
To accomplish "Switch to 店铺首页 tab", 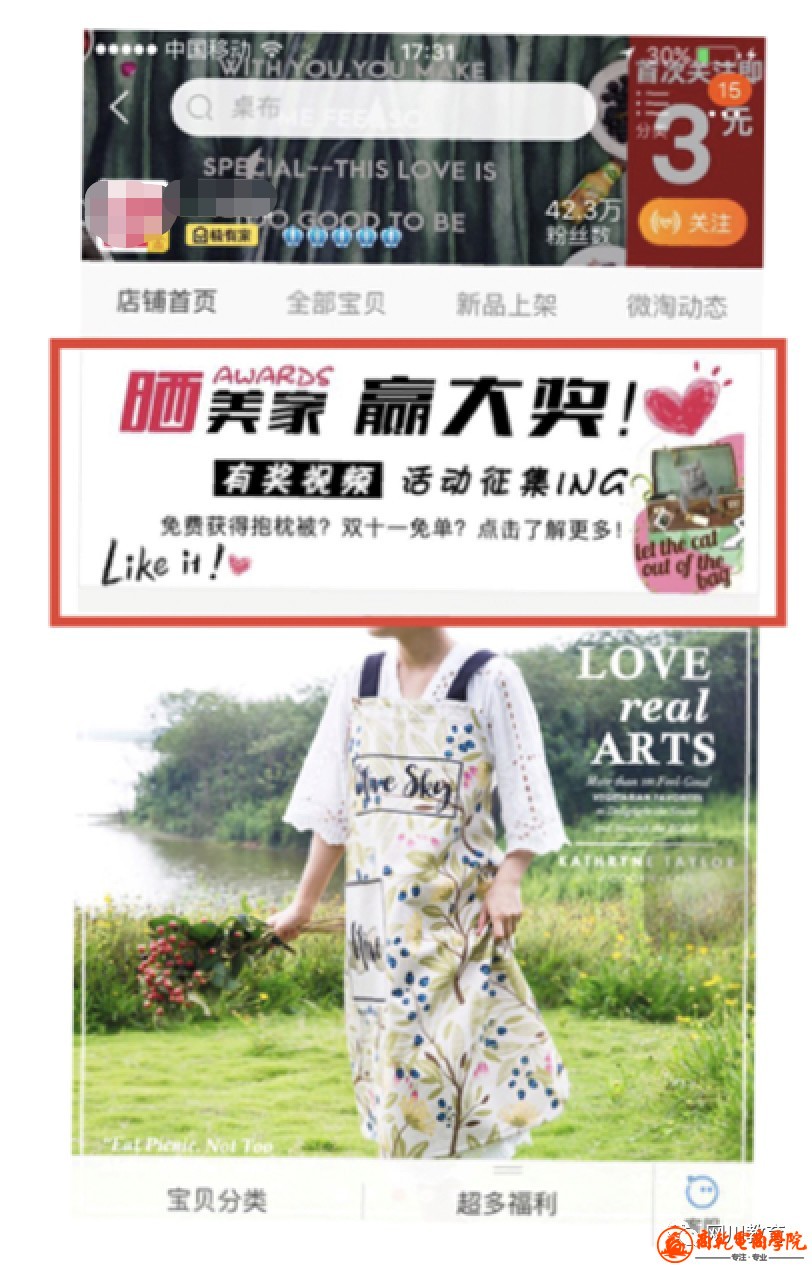I will point(166,303).
